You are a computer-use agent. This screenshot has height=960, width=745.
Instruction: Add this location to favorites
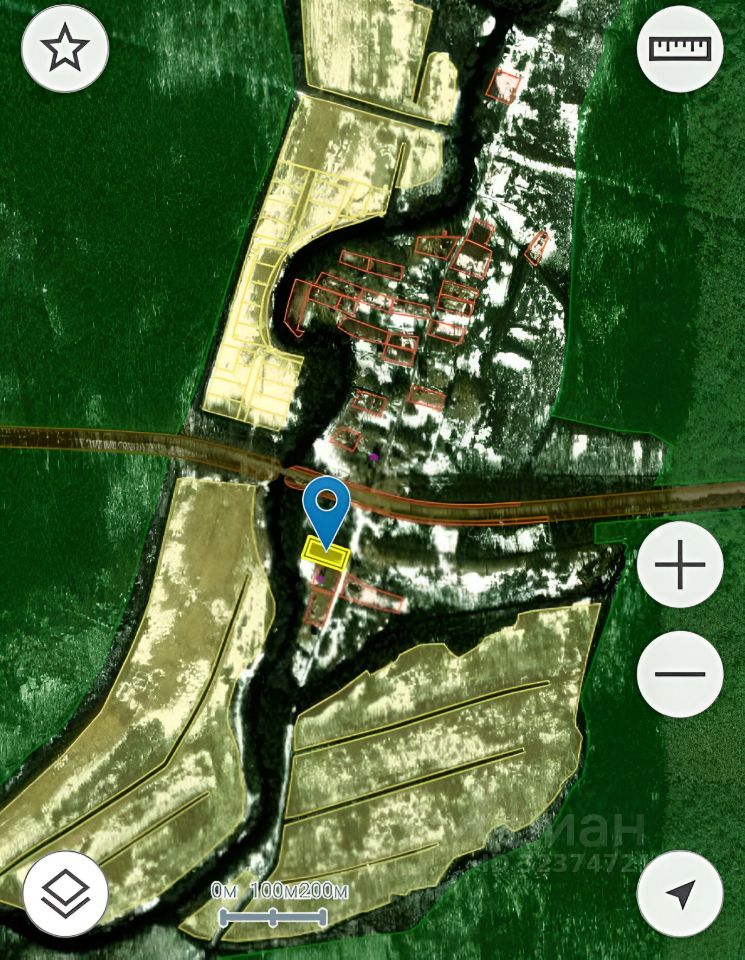(x=65, y=49)
